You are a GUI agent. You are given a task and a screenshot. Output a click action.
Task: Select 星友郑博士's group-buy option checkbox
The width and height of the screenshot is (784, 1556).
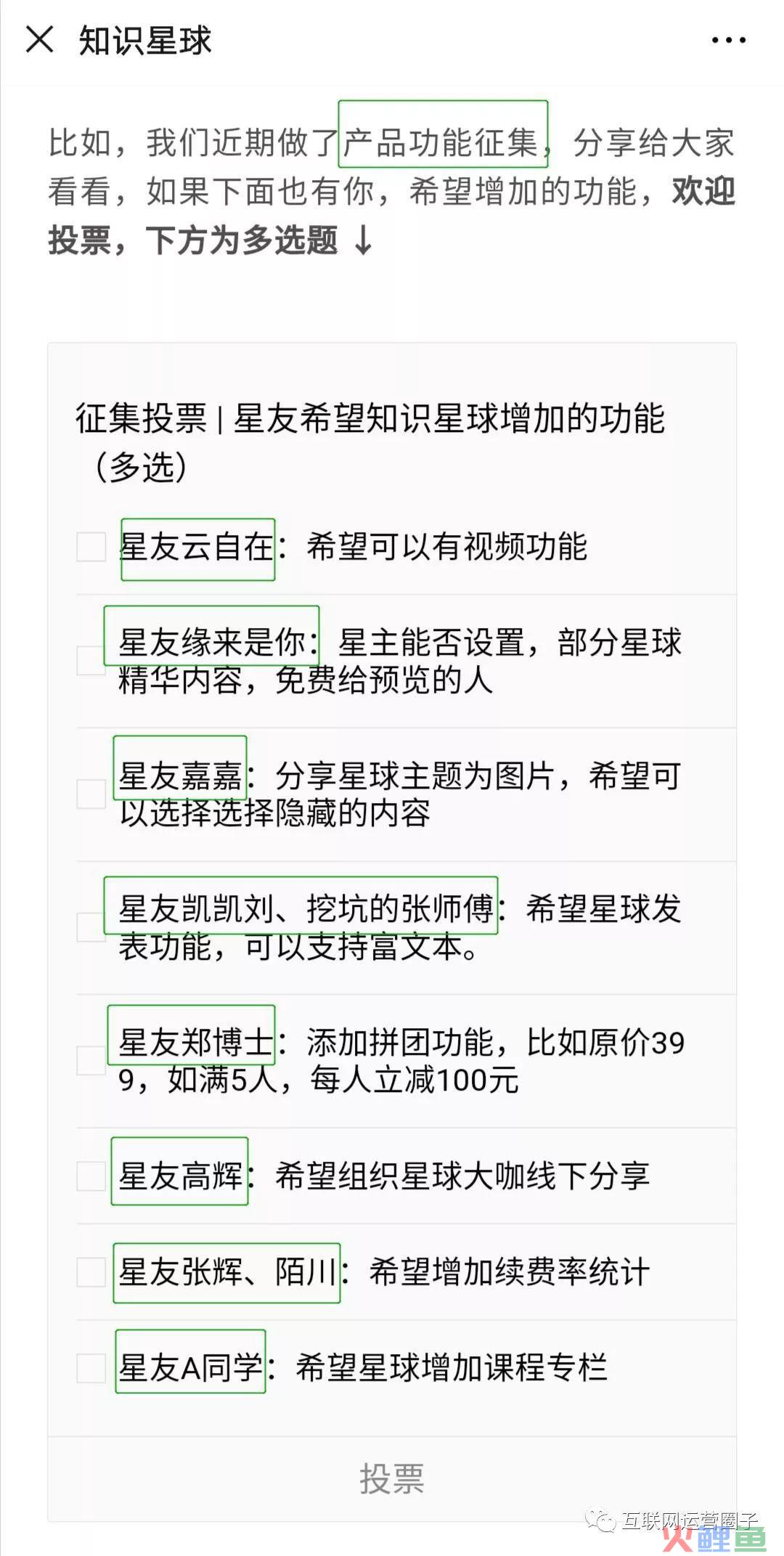[91, 1061]
